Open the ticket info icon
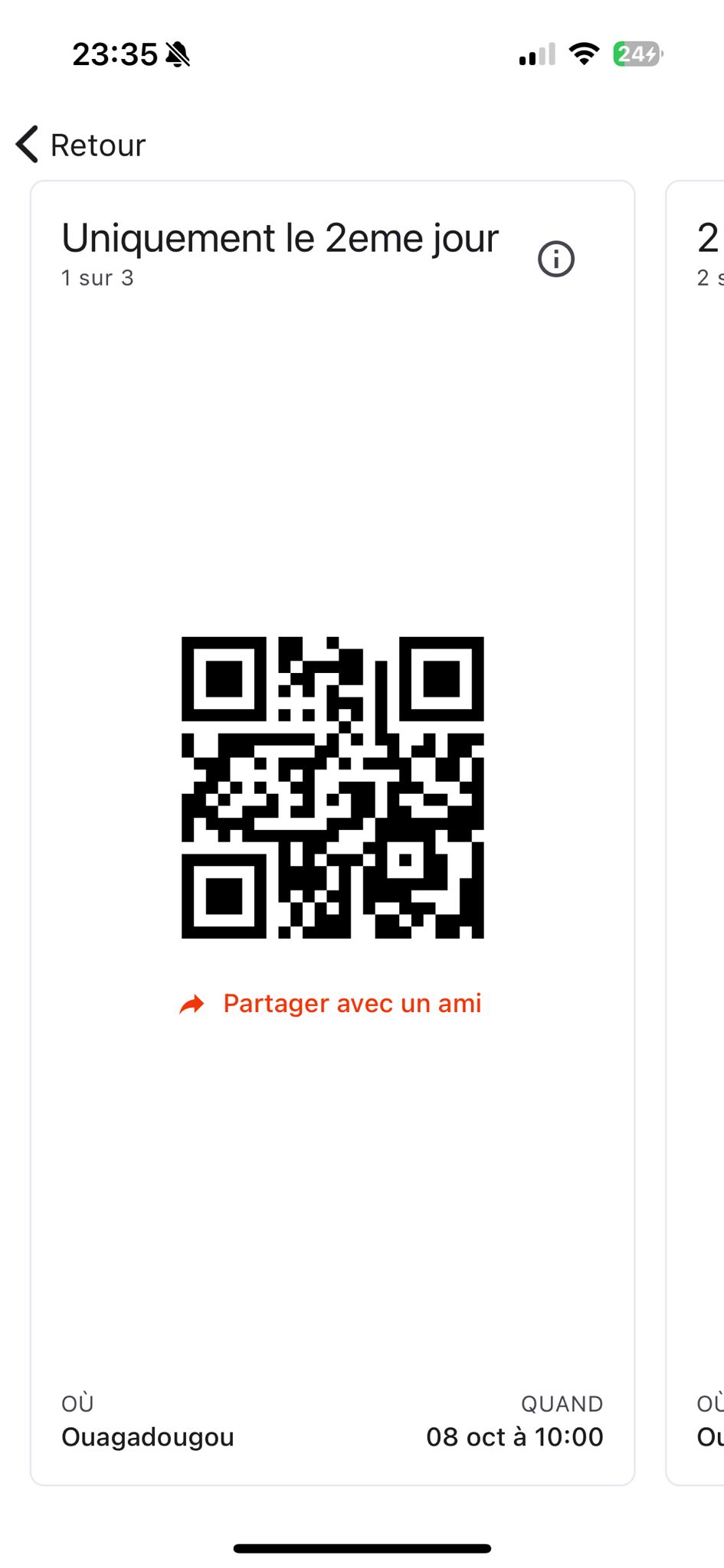The height and width of the screenshot is (1568, 724). (556, 259)
